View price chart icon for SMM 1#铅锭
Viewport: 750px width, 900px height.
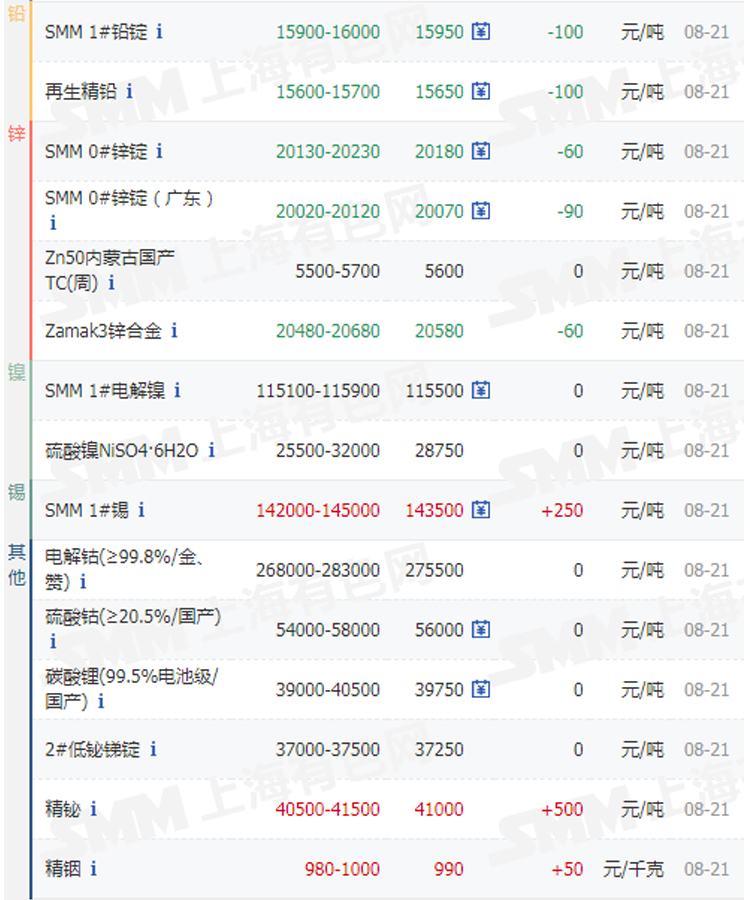tap(481, 32)
